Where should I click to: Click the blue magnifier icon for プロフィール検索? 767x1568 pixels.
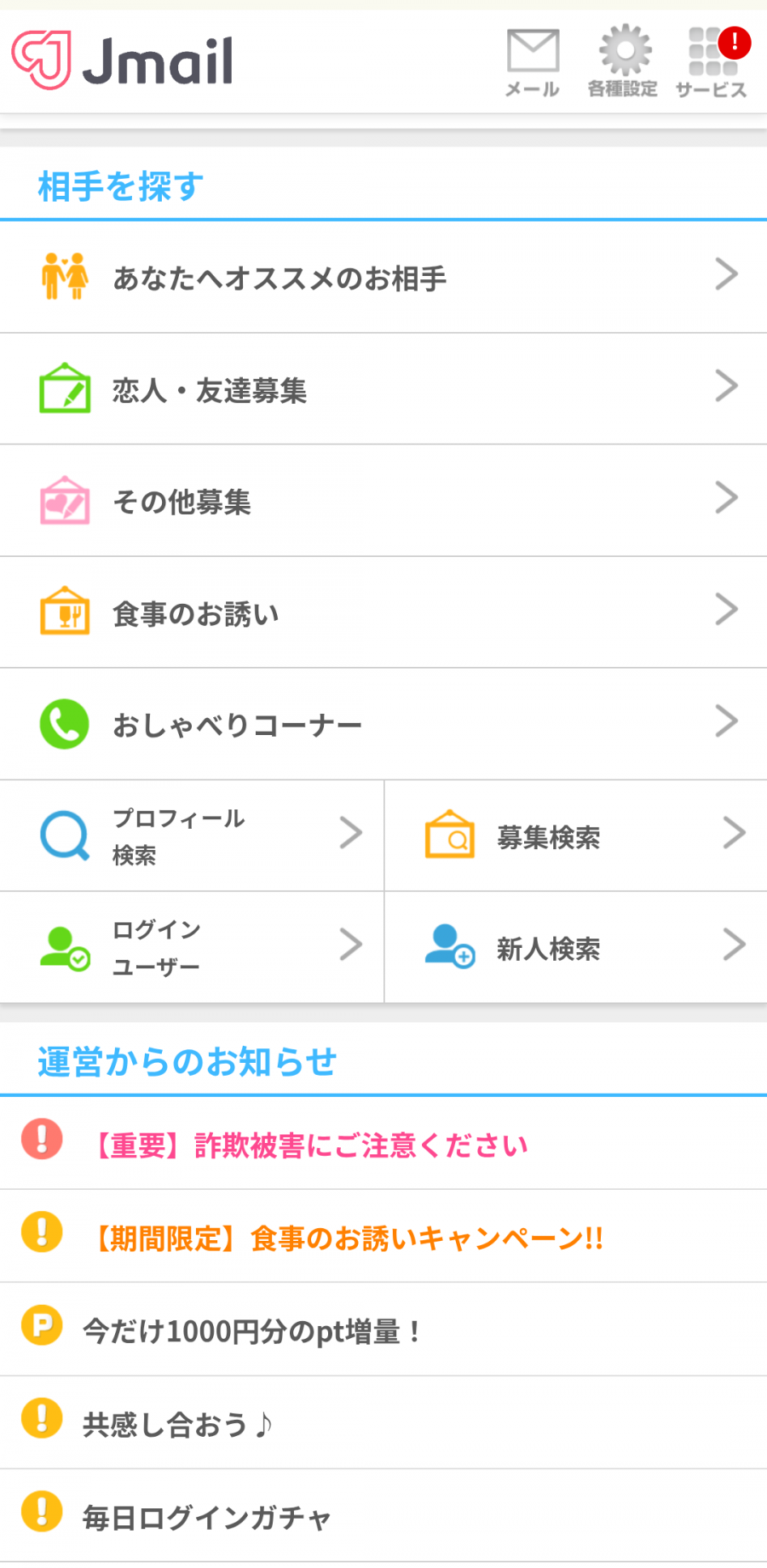64,836
